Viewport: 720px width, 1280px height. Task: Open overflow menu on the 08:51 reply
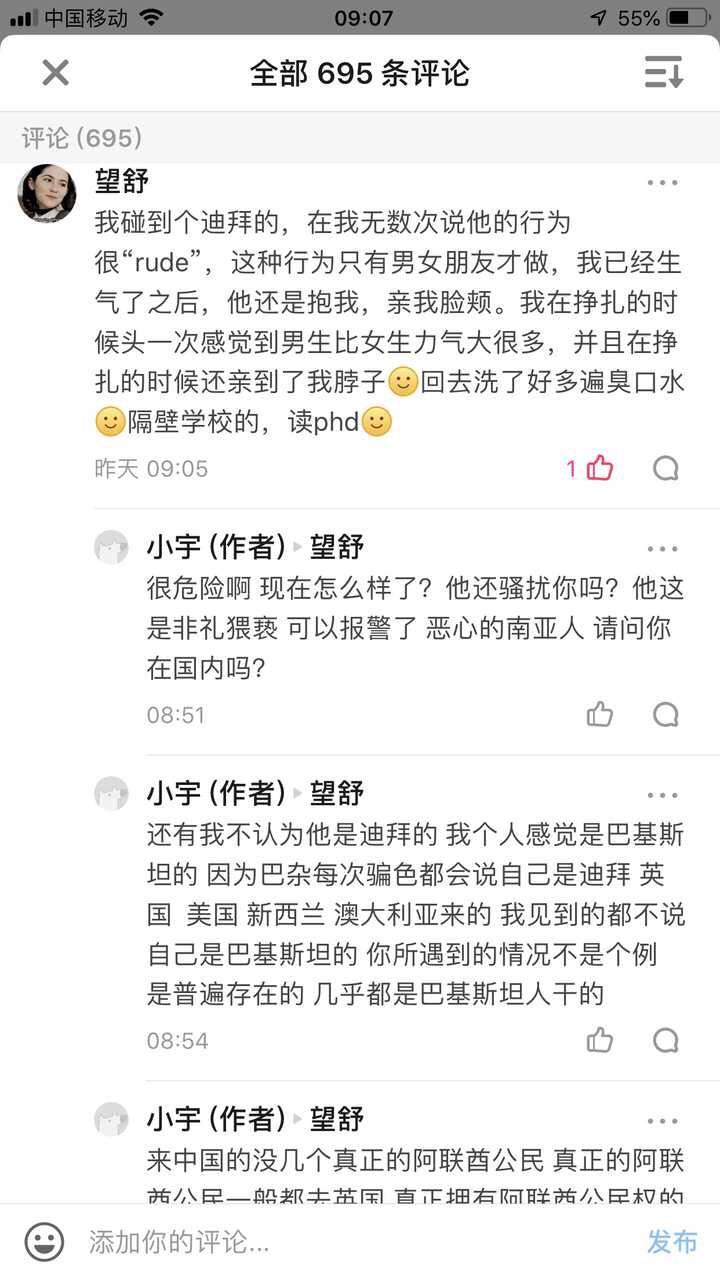(x=662, y=549)
